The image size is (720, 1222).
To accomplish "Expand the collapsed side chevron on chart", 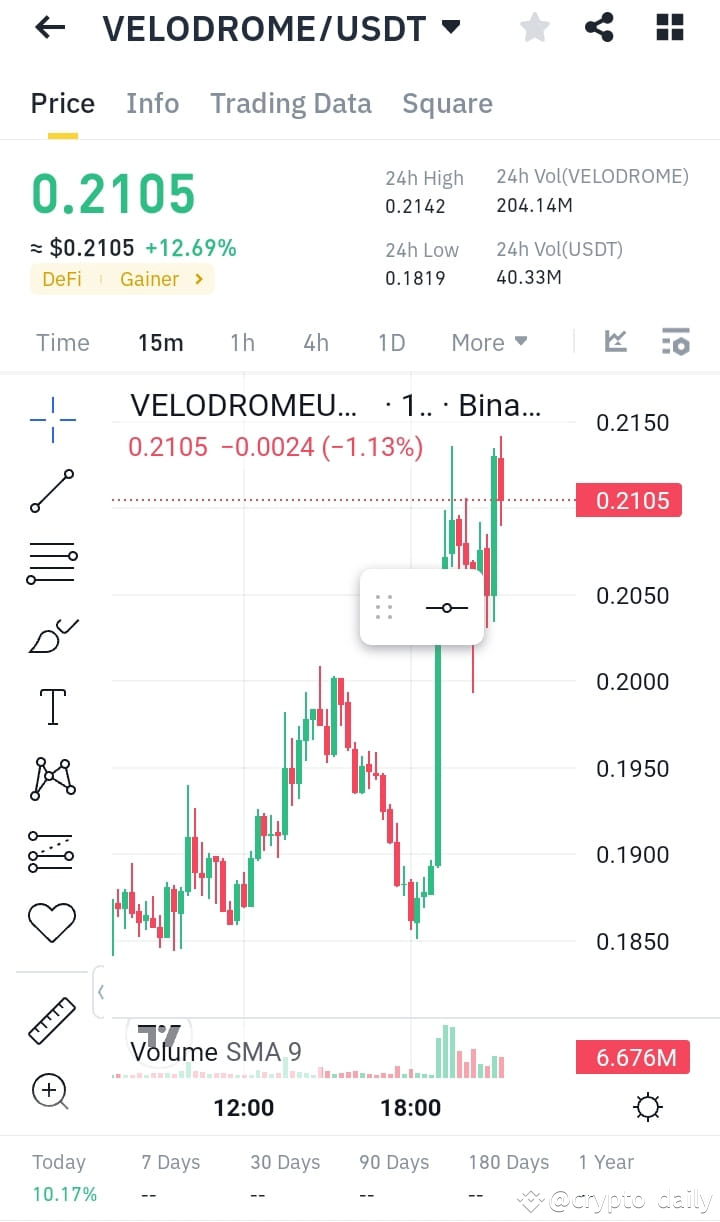I will point(101,991).
